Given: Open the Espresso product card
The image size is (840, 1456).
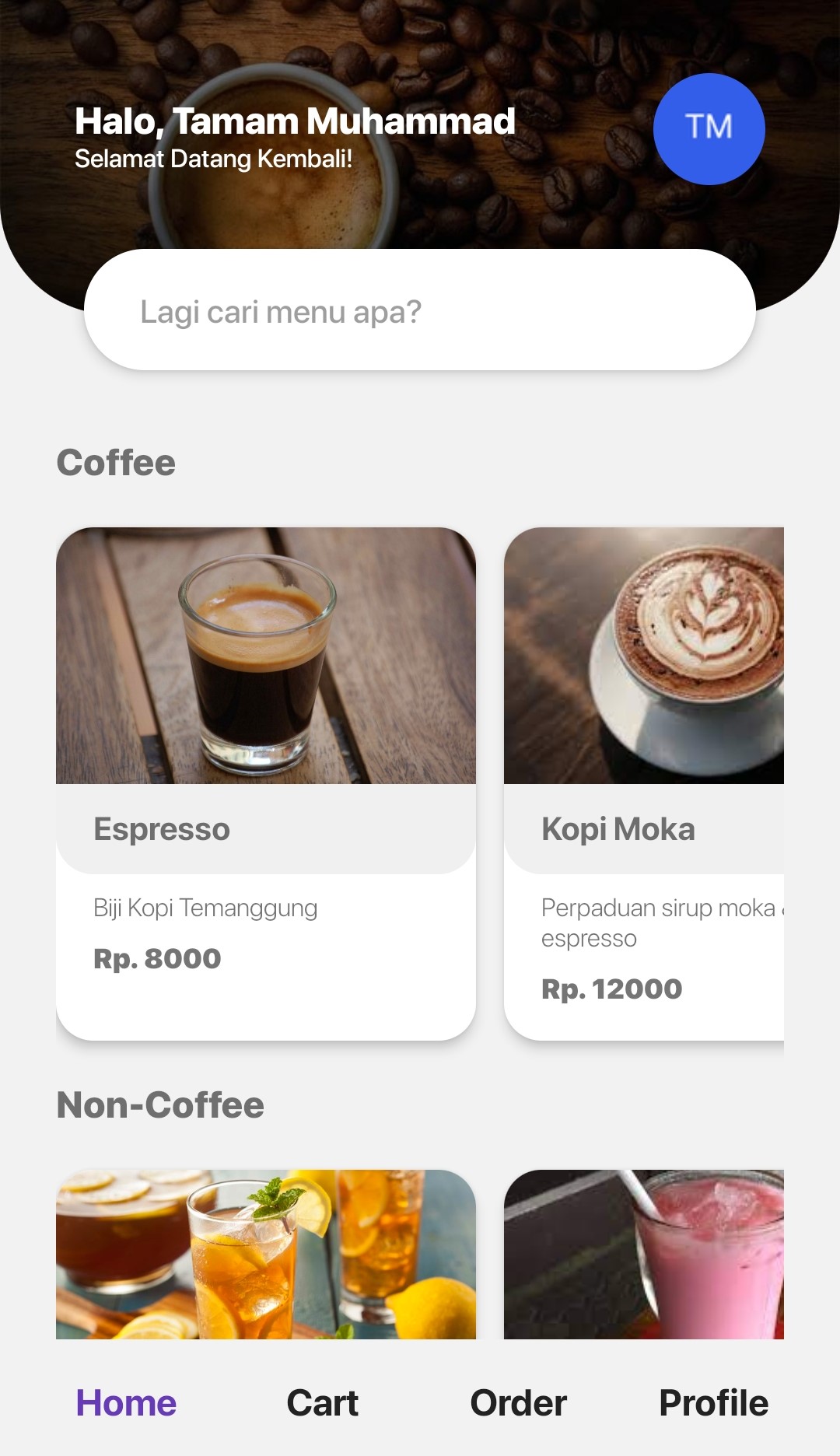Looking at the screenshot, I should coord(265,782).
